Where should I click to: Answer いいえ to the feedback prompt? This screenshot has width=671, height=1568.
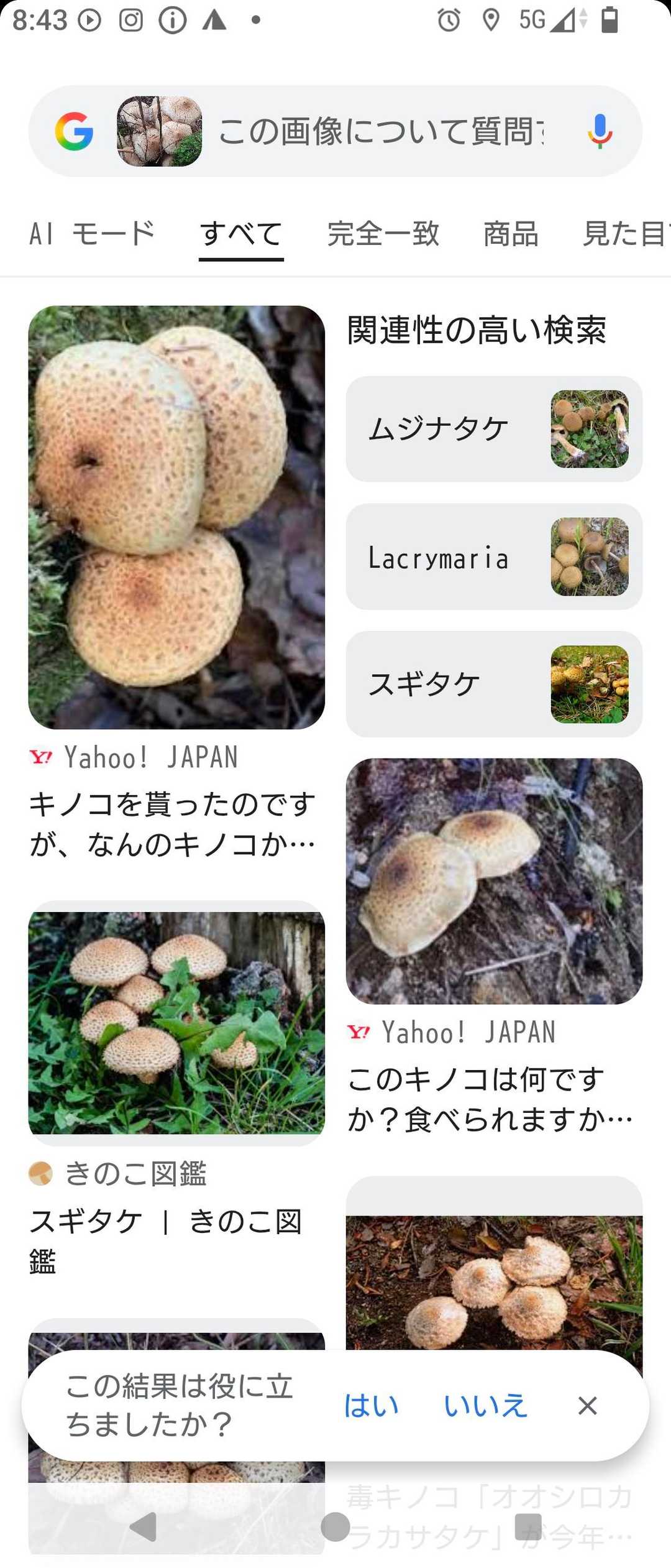click(x=485, y=1405)
